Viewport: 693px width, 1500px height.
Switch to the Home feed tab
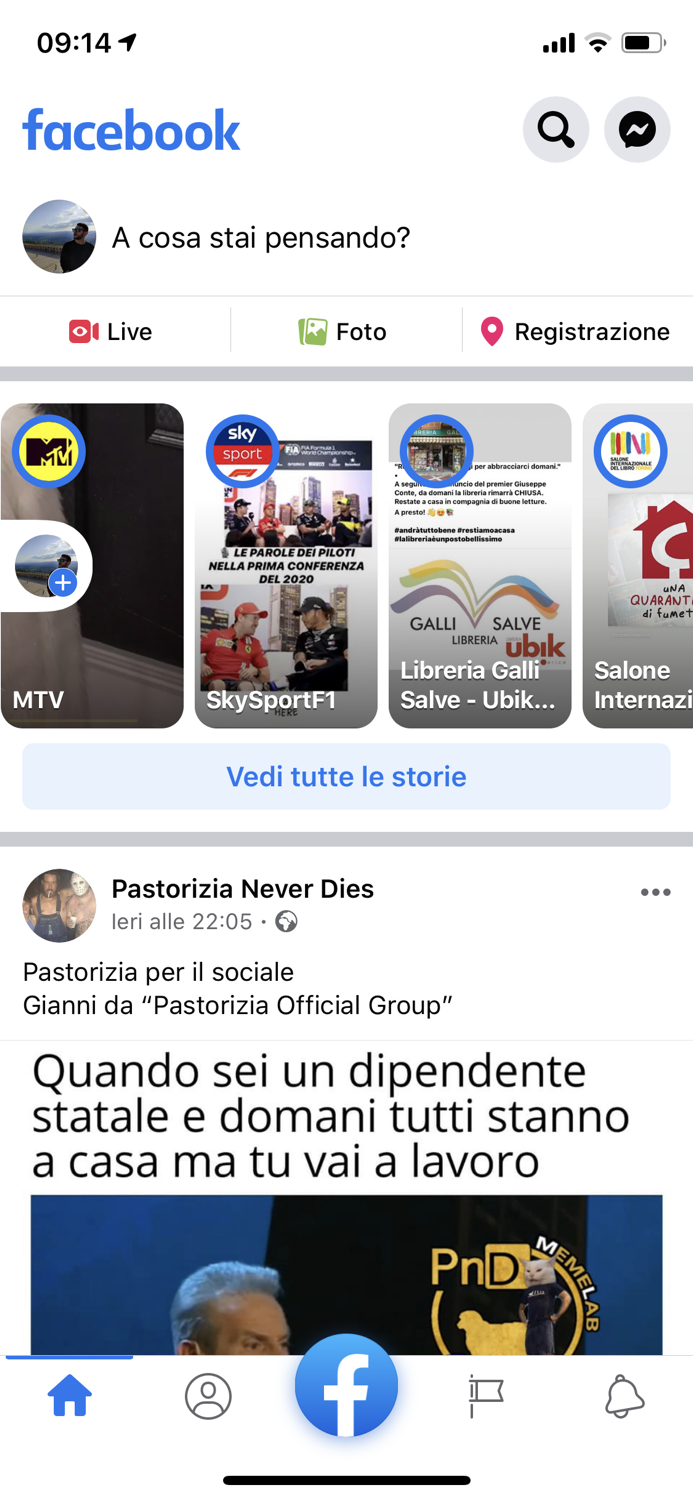70,1396
